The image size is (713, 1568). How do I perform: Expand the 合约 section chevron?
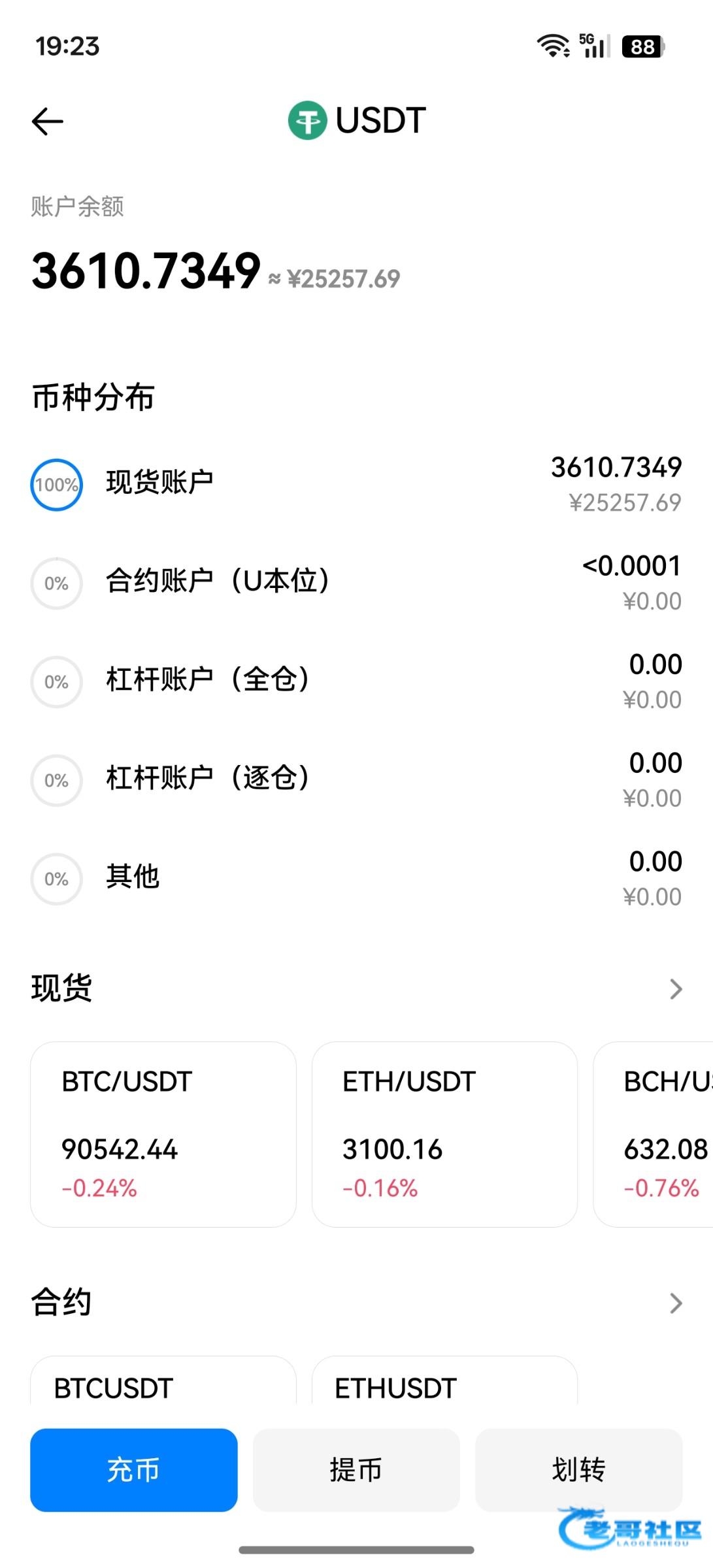(x=676, y=1303)
